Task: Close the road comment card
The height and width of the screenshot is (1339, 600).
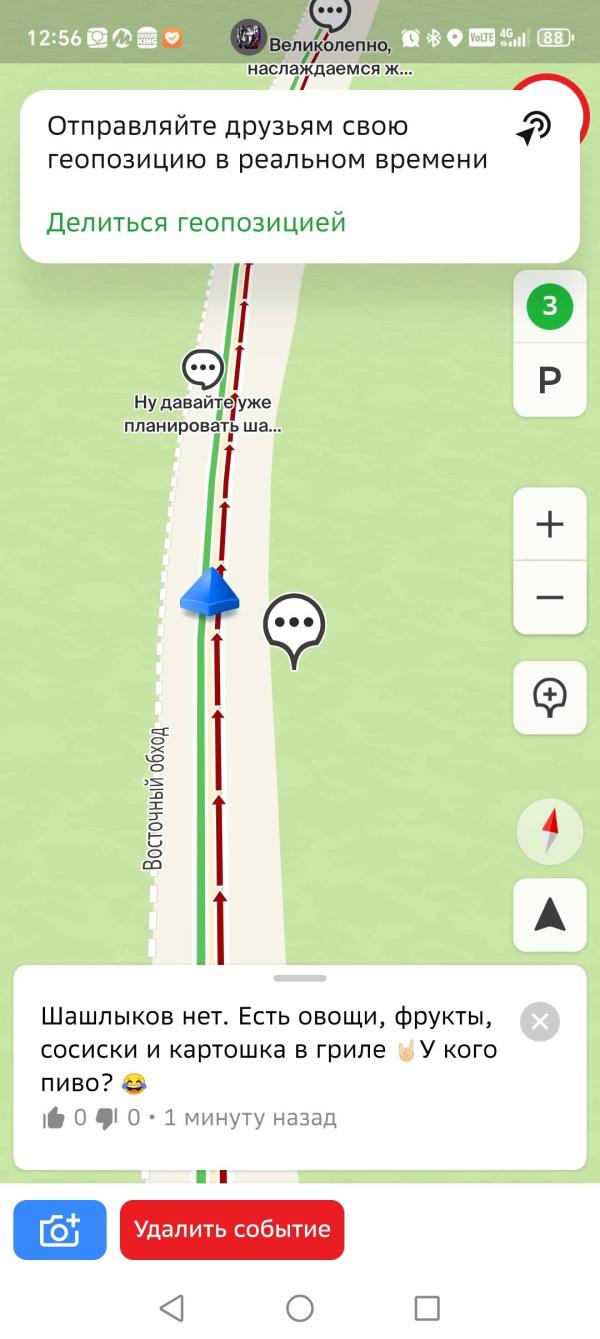Action: (540, 1021)
